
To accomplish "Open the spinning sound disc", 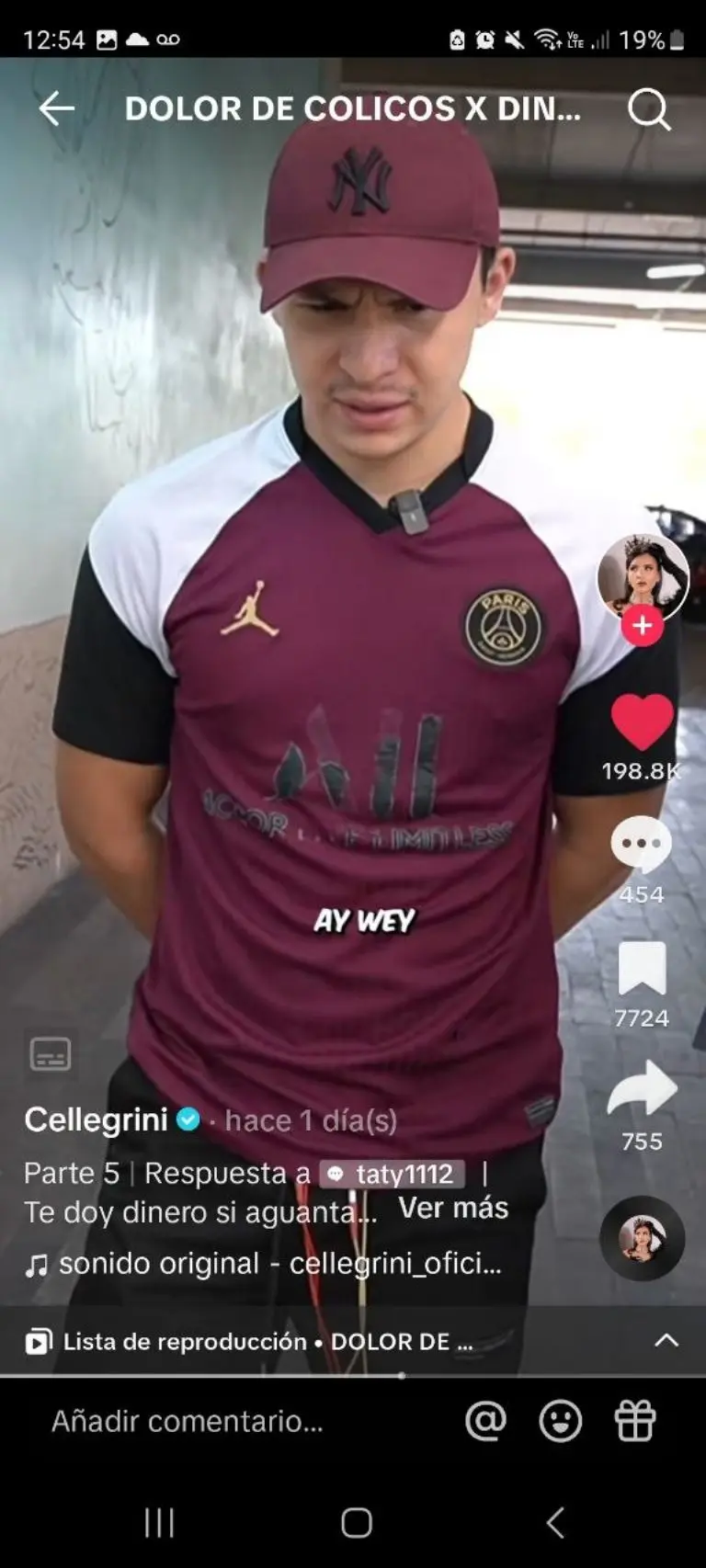I will (x=642, y=1238).
